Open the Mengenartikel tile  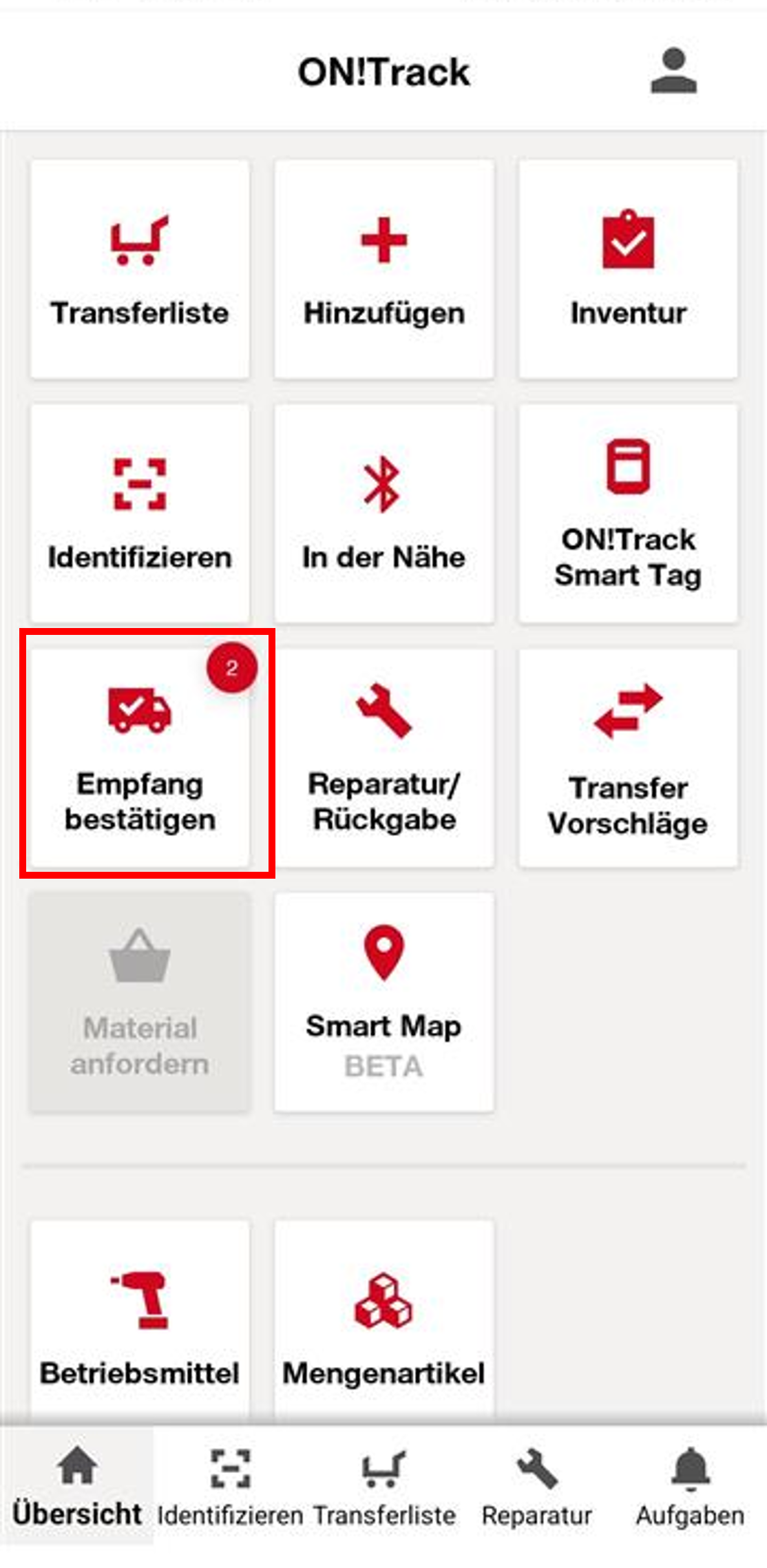pos(384,1322)
